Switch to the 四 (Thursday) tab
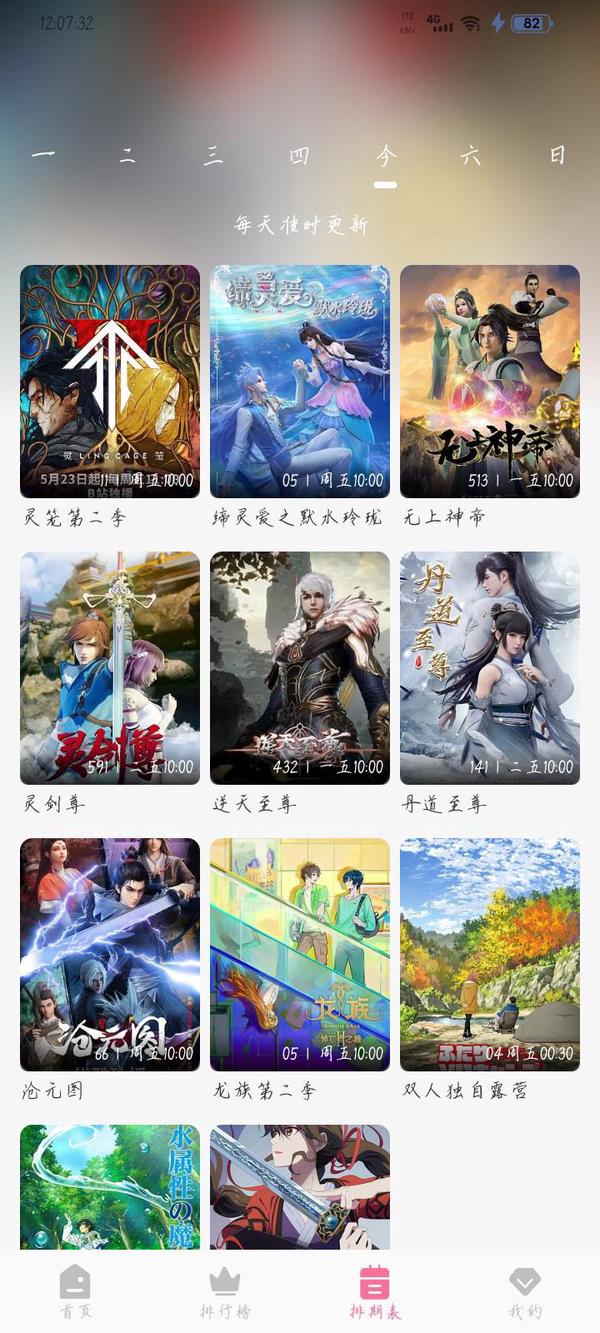The width and height of the screenshot is (600, 1333). click(299, 155)
